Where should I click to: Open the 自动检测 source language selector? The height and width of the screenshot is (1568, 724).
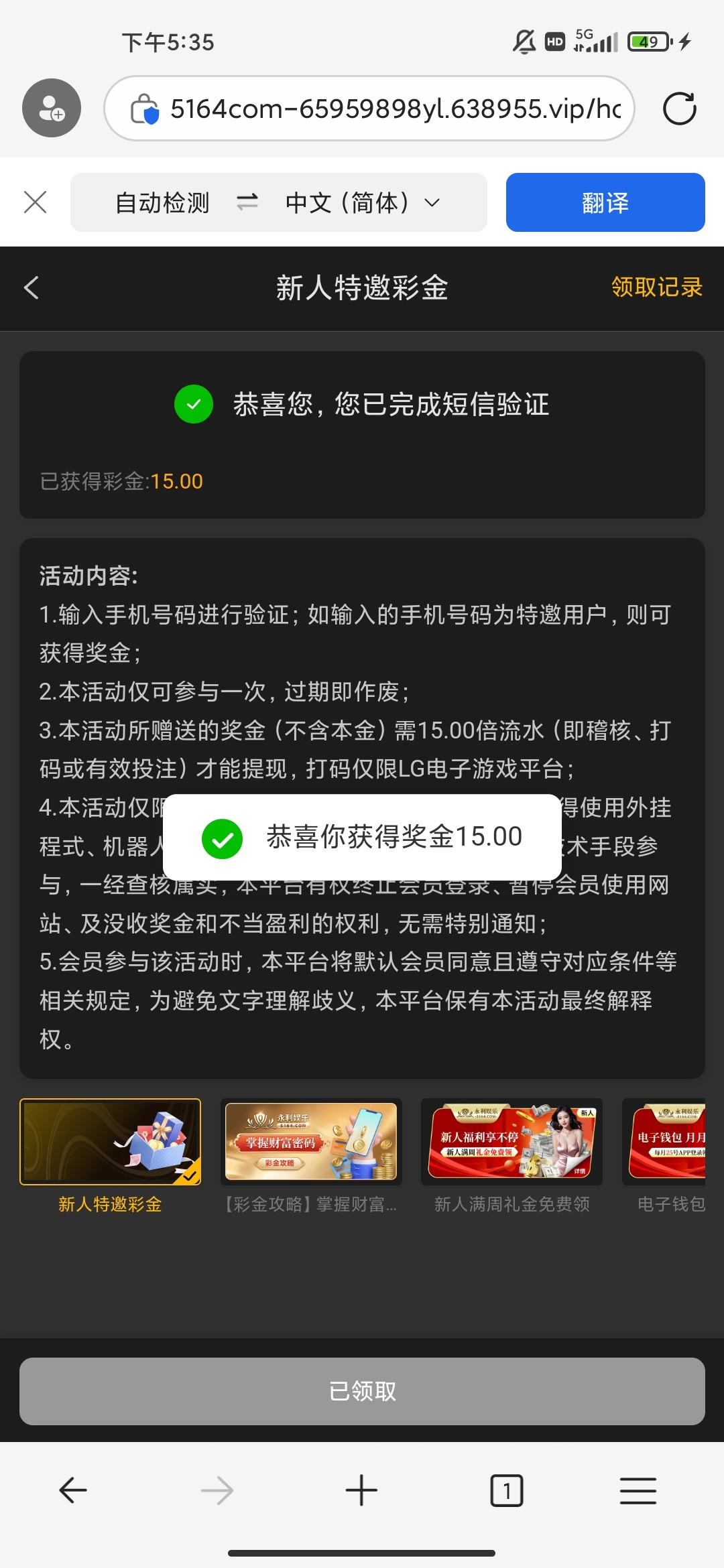162,202
